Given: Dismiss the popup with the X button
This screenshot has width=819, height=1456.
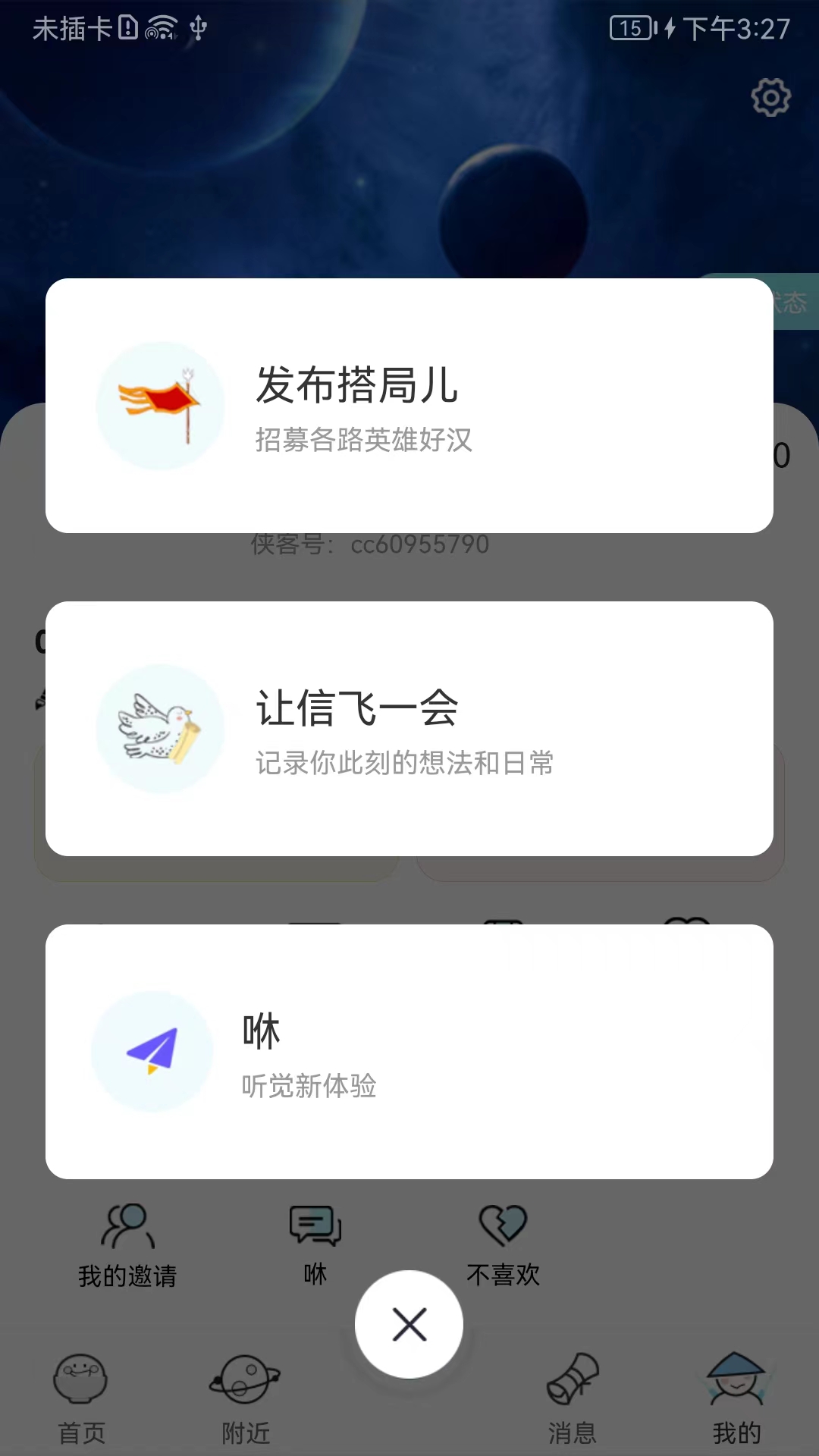Looking at the screenshot, I should [x=409, y=1323].
